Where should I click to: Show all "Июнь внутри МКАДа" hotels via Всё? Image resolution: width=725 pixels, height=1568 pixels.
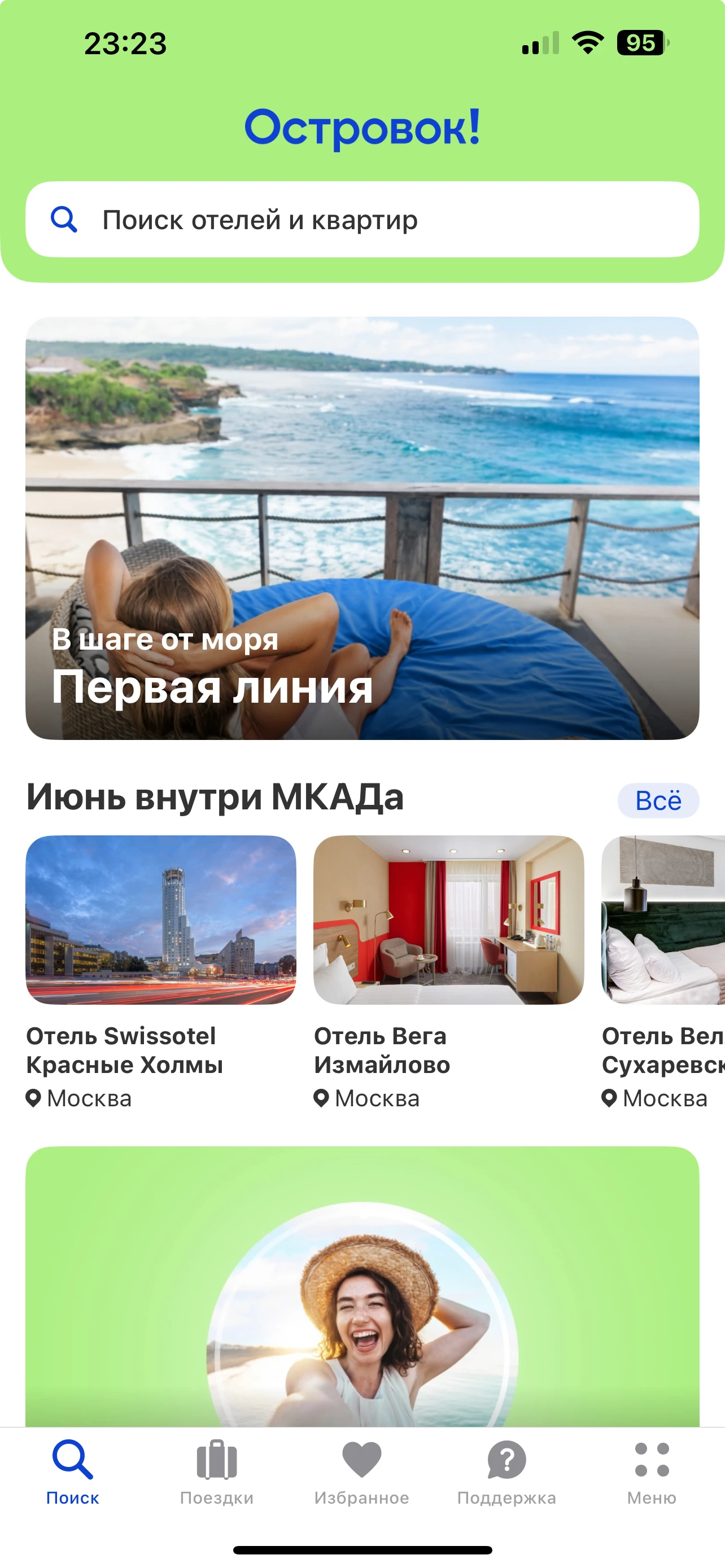(657, 800)
